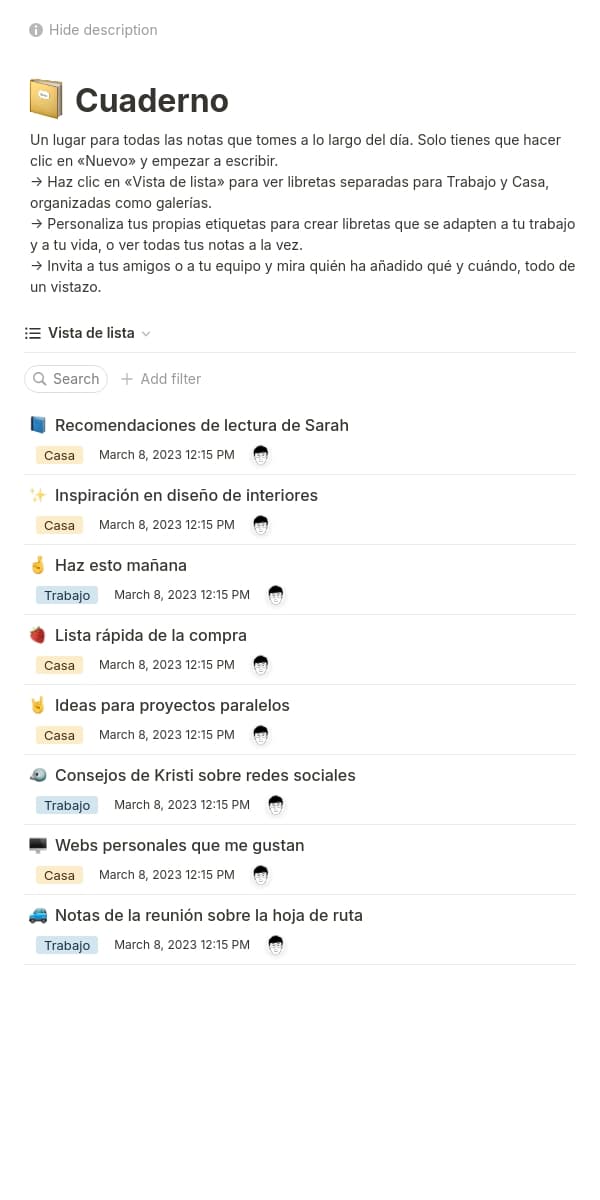600x1200 pixels.
Task: Open Lista rápida de la compra
Action: [x=150, y=635]
